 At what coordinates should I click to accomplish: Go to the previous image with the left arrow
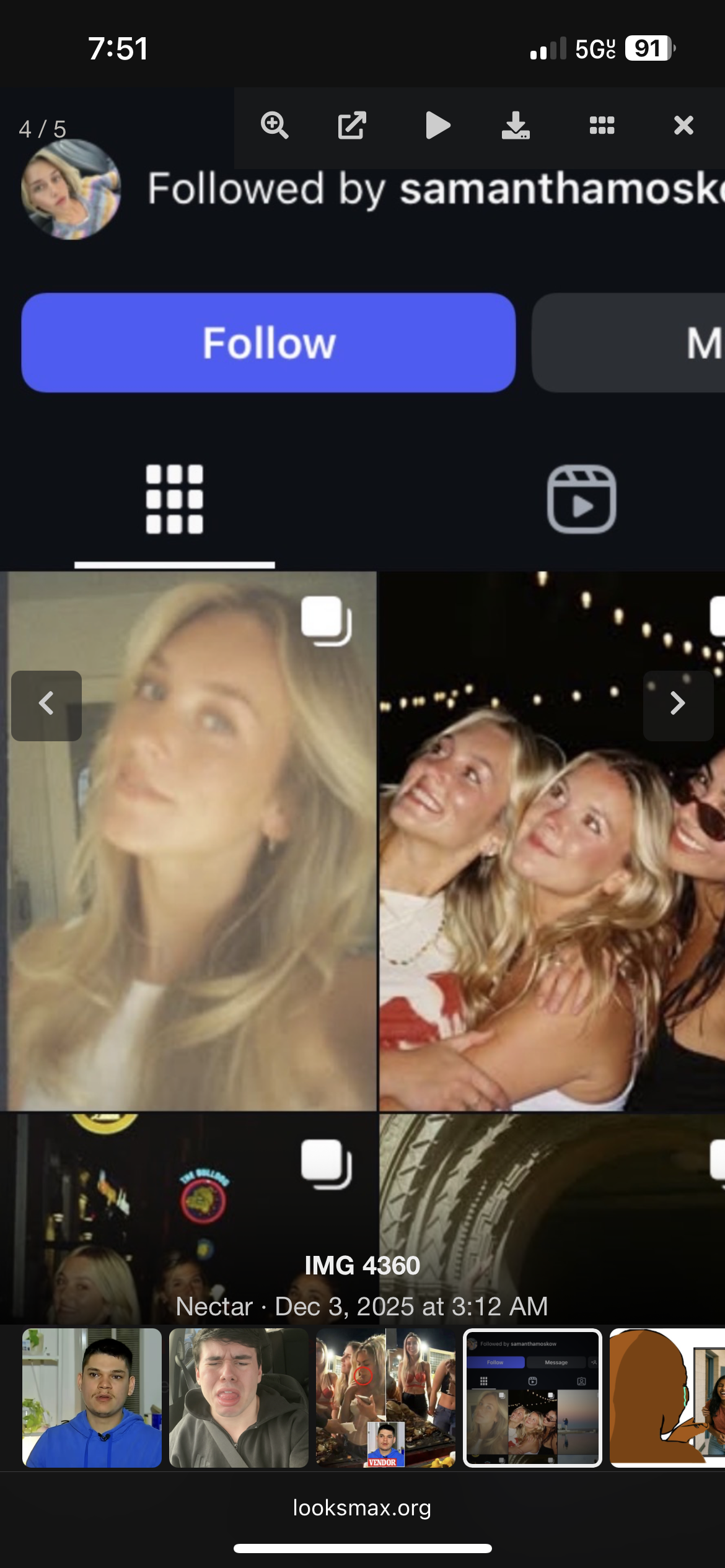(x=46, y=705)
